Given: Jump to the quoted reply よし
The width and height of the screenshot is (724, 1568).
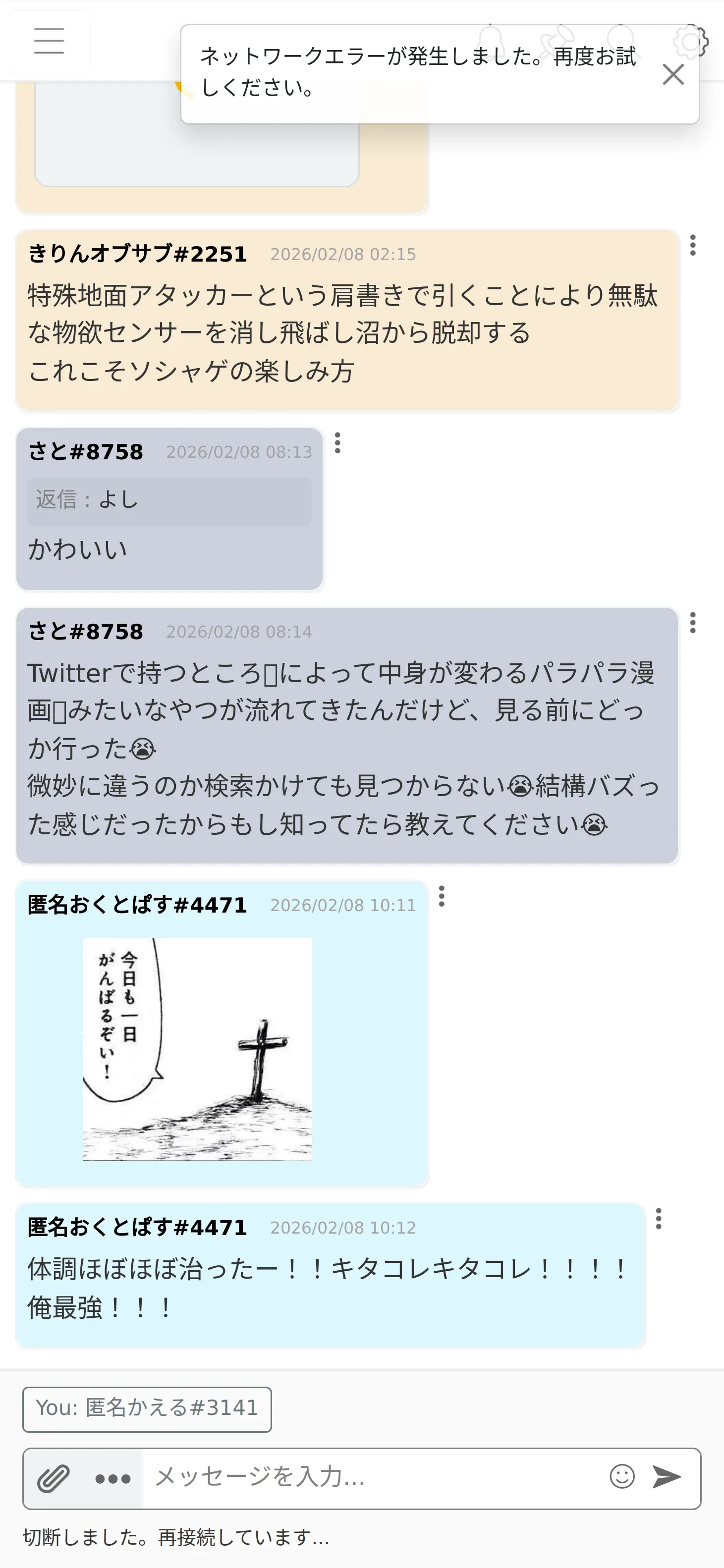Looking at the screenshot, I should 168,500.
